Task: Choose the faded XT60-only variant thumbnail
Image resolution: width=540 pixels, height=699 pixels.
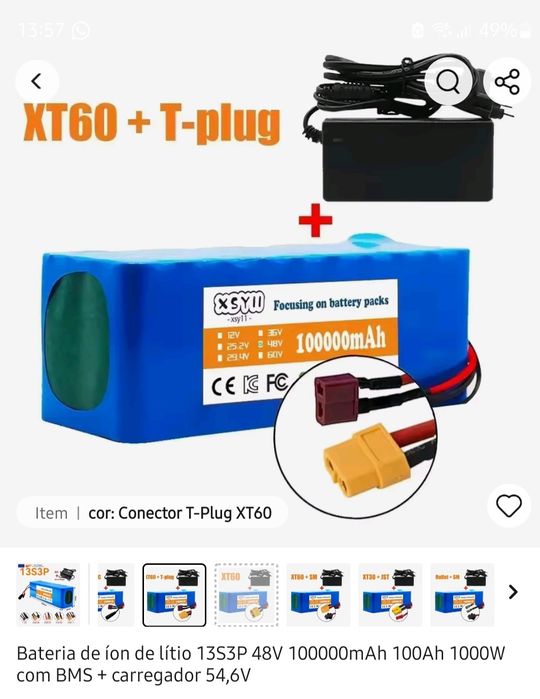Action: [246, 595]
